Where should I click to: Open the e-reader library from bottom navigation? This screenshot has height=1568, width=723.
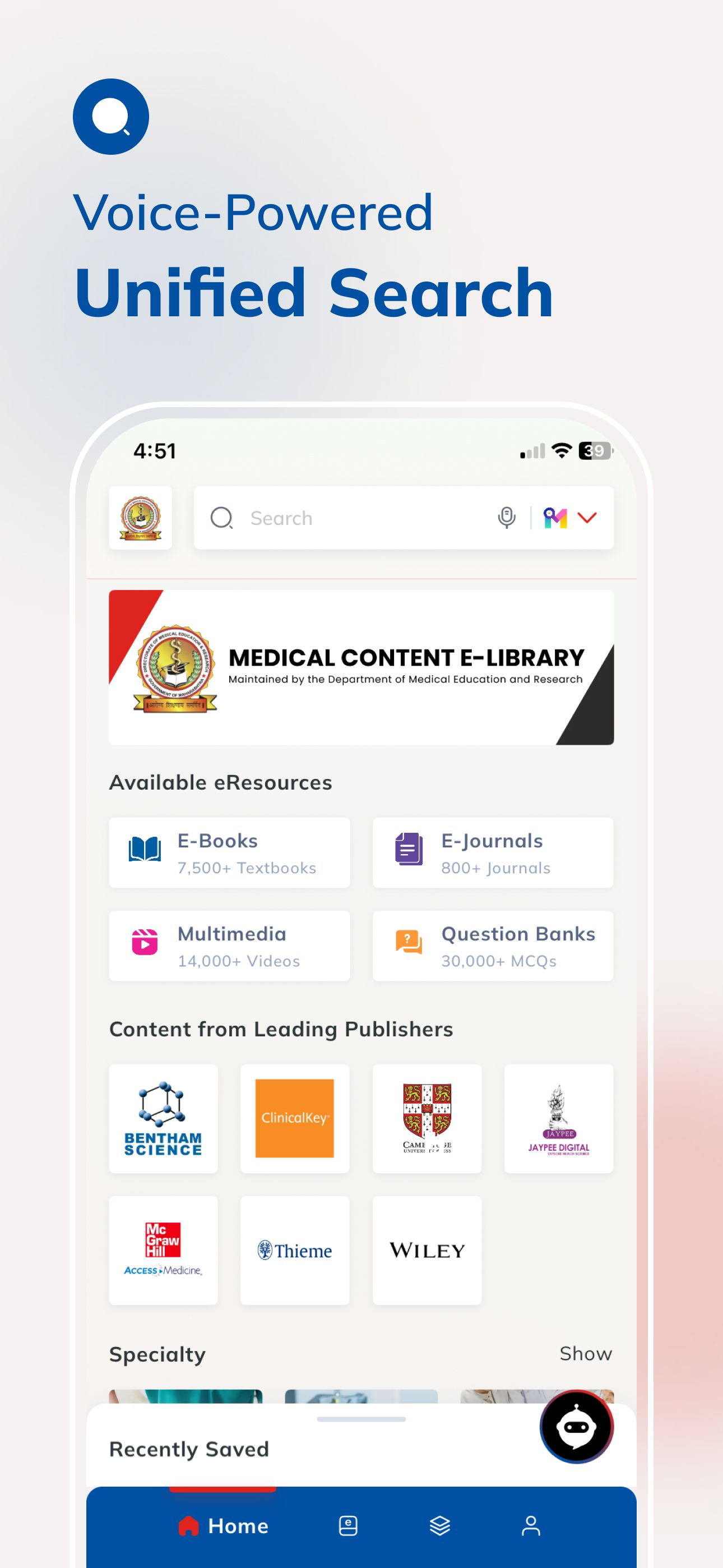[x=347, y=1526]
